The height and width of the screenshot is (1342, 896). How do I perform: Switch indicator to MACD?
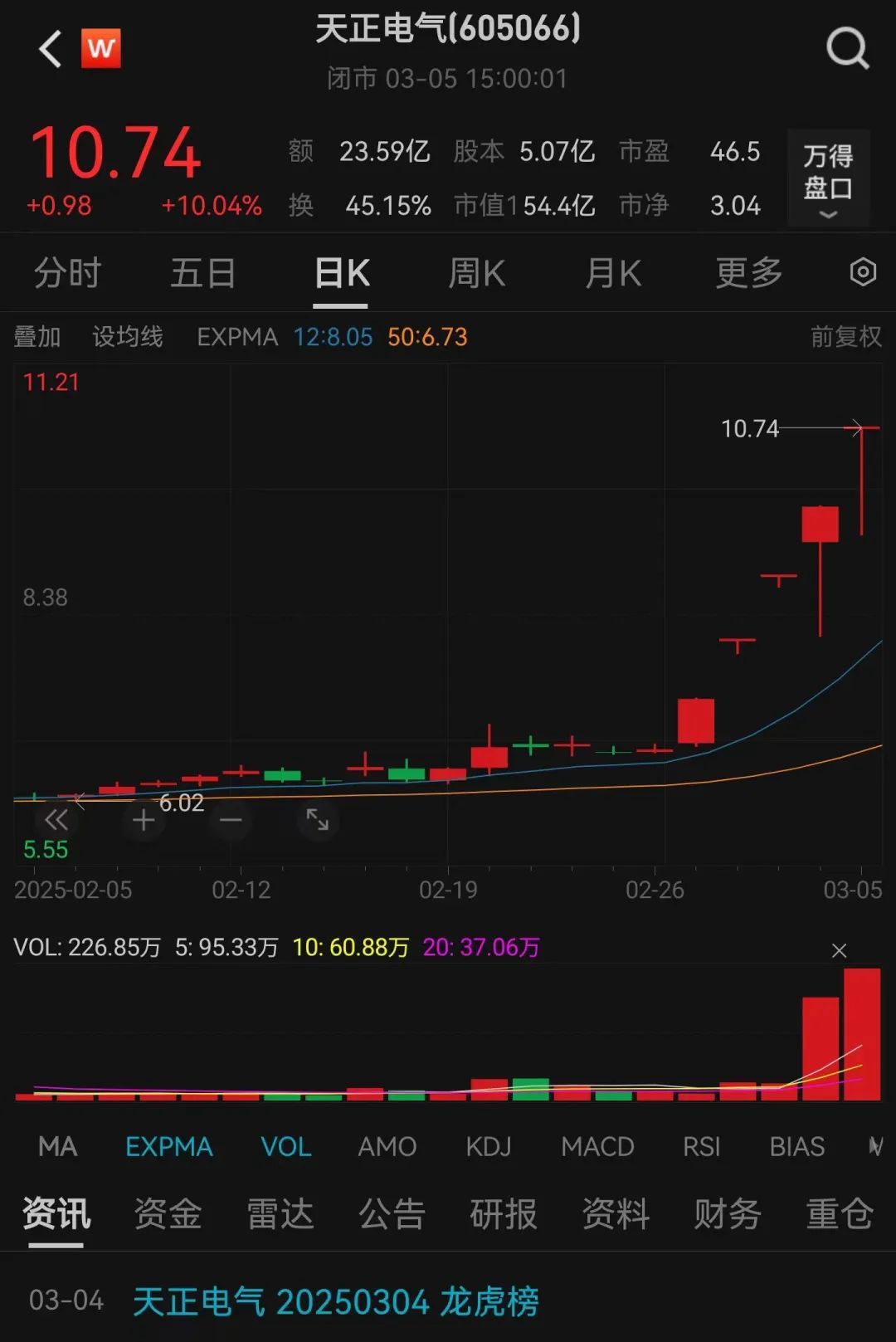tap(597, 1147)
